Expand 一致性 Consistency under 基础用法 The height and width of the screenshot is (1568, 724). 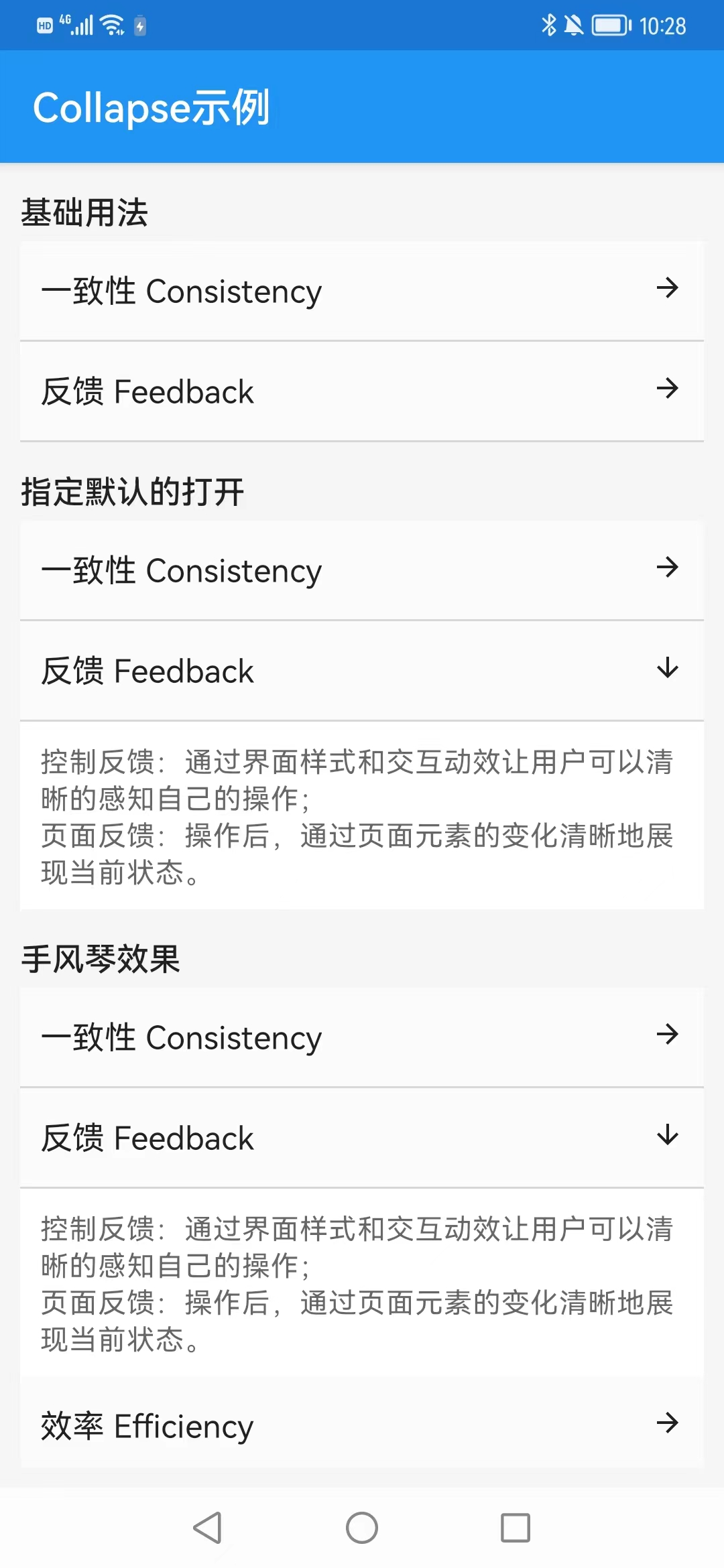coord(362,291)
